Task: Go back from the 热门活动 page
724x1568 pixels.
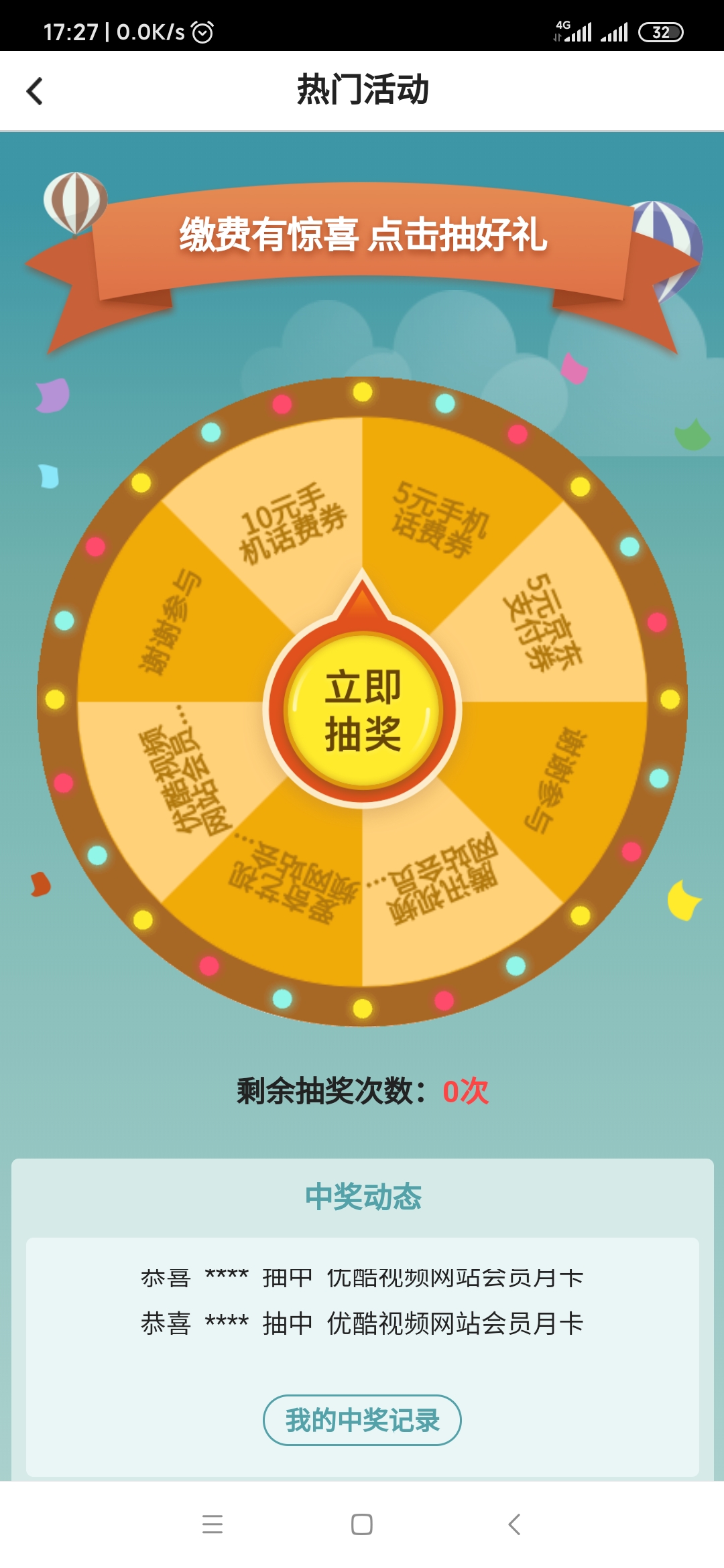Action: [35, 91]
